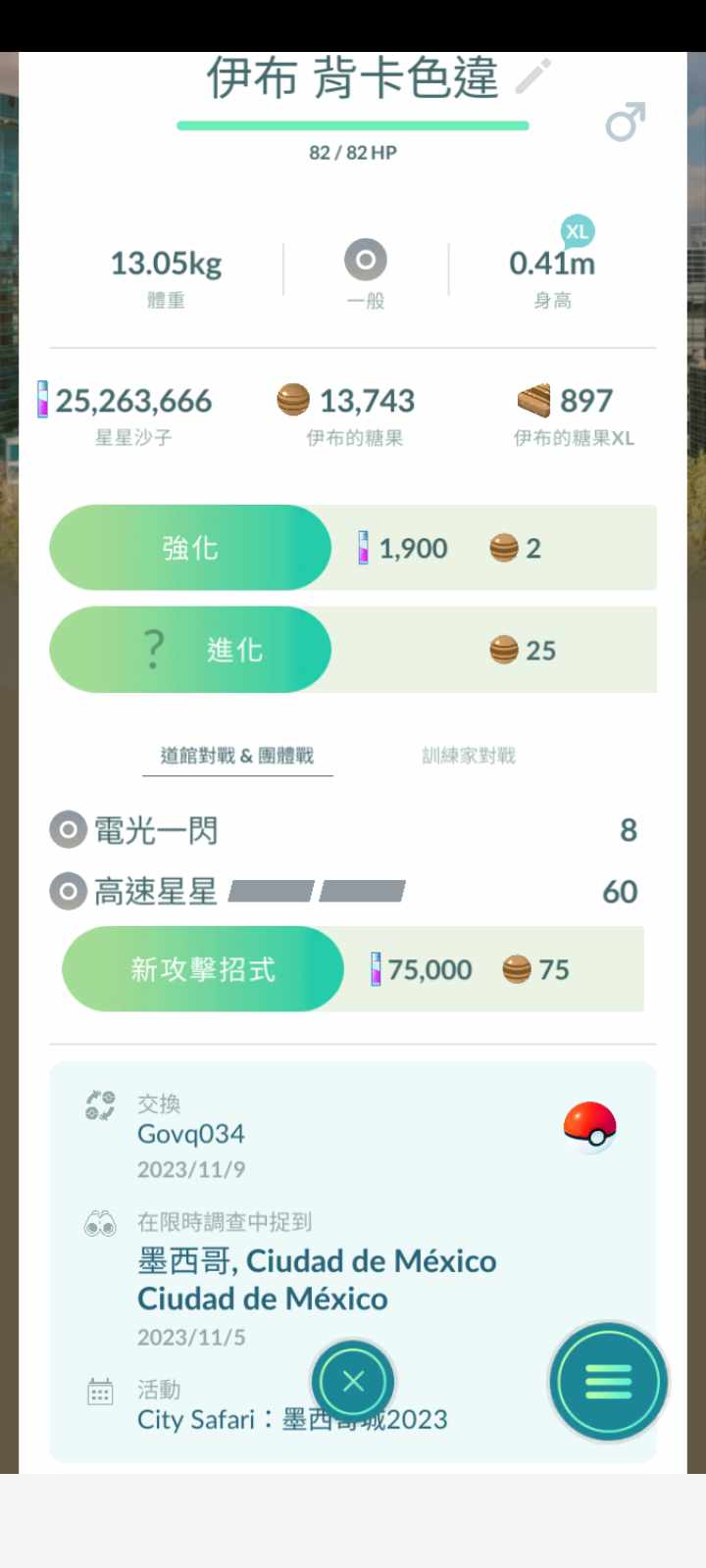The width and height of the screenshot is (706, 1568).
Task: Switch to the 訓練家對戰 tab
Action: pyautogui.click(x=468, y=756)
